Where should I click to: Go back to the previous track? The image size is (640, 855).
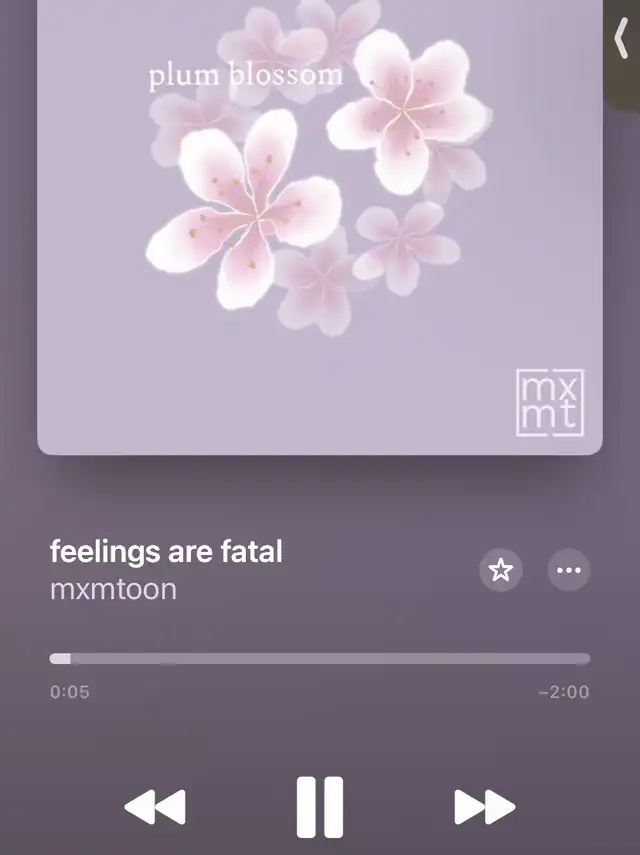coord(155,806)
